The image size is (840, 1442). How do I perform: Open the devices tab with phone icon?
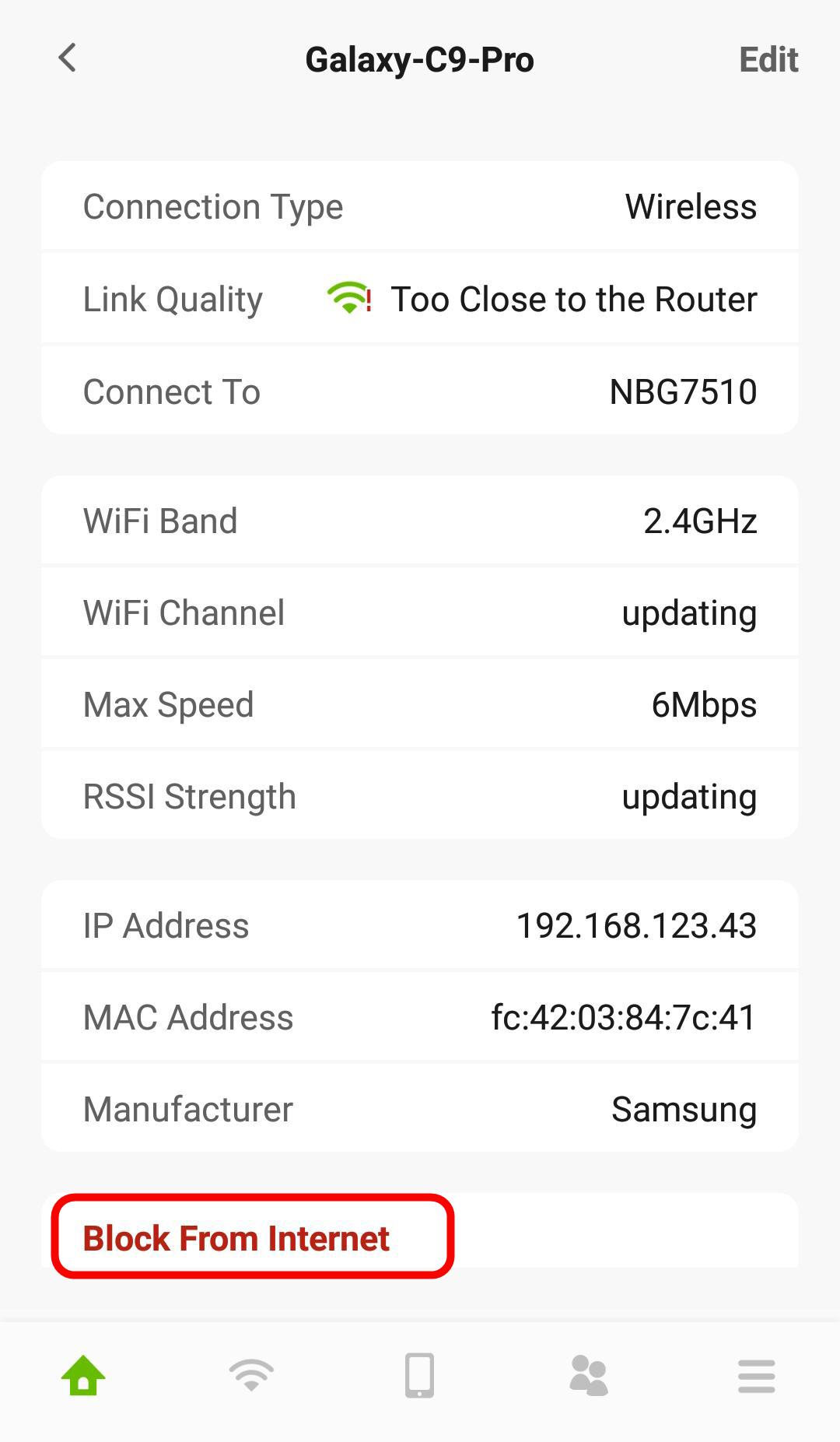[419, 1376]
